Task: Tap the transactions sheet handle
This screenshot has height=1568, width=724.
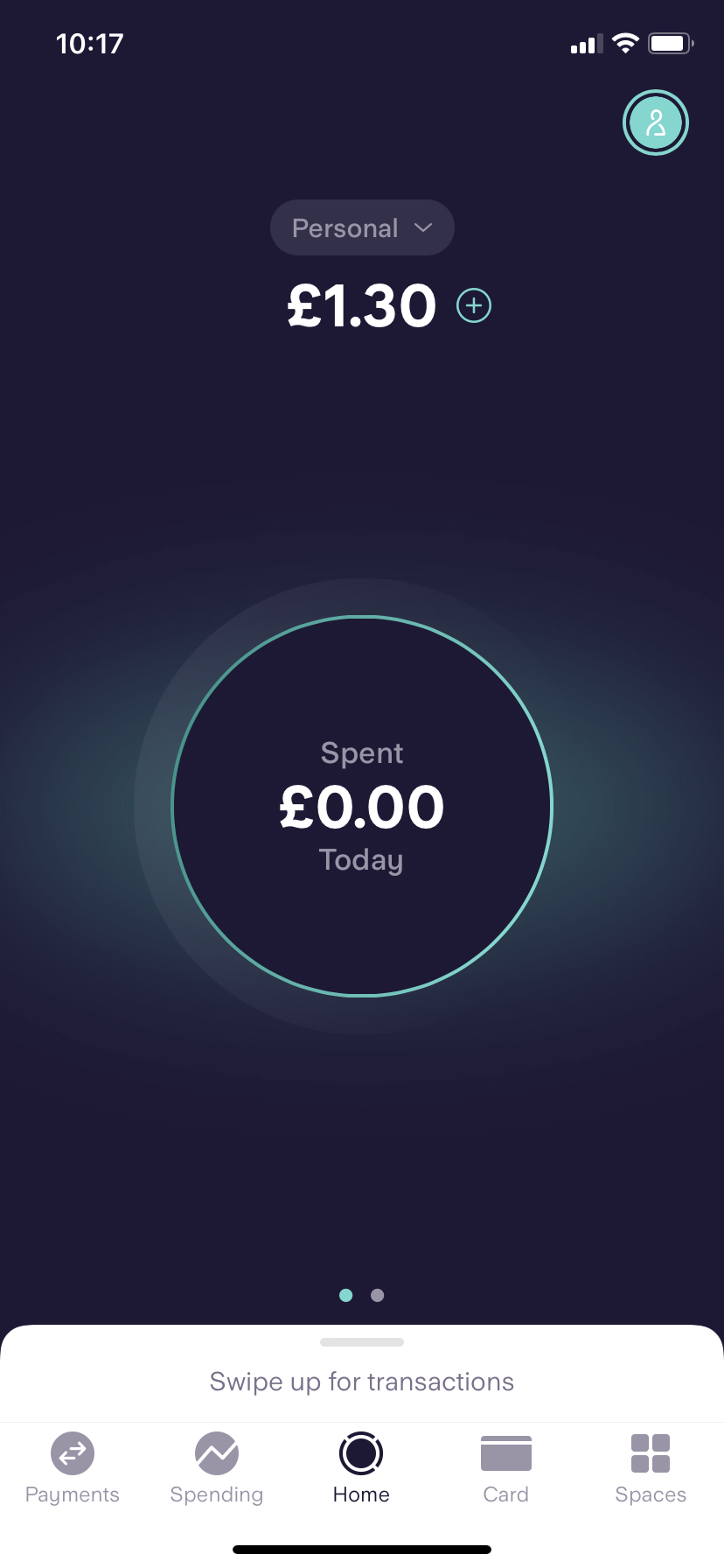Action: [362, 1342]
